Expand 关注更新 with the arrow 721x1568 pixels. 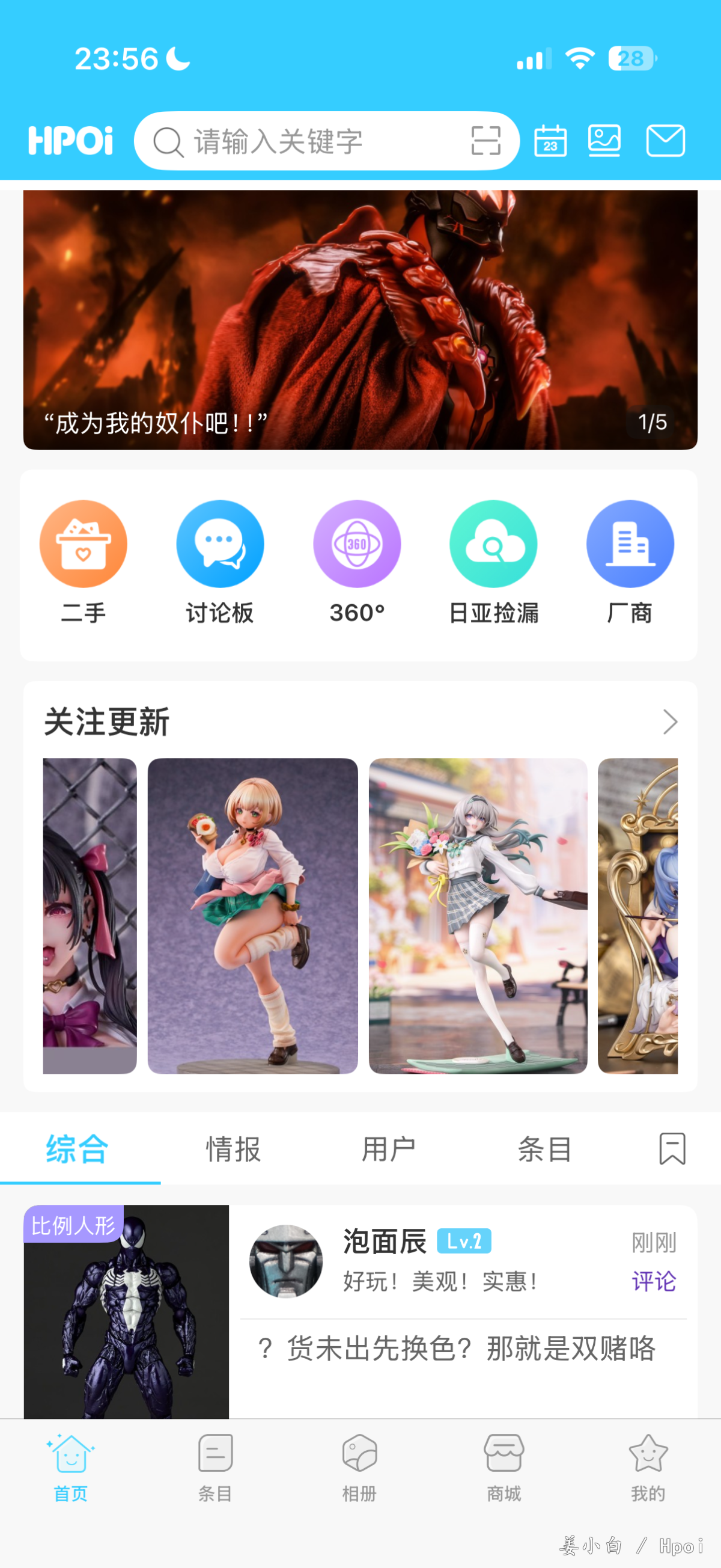[x=669, y=722]
